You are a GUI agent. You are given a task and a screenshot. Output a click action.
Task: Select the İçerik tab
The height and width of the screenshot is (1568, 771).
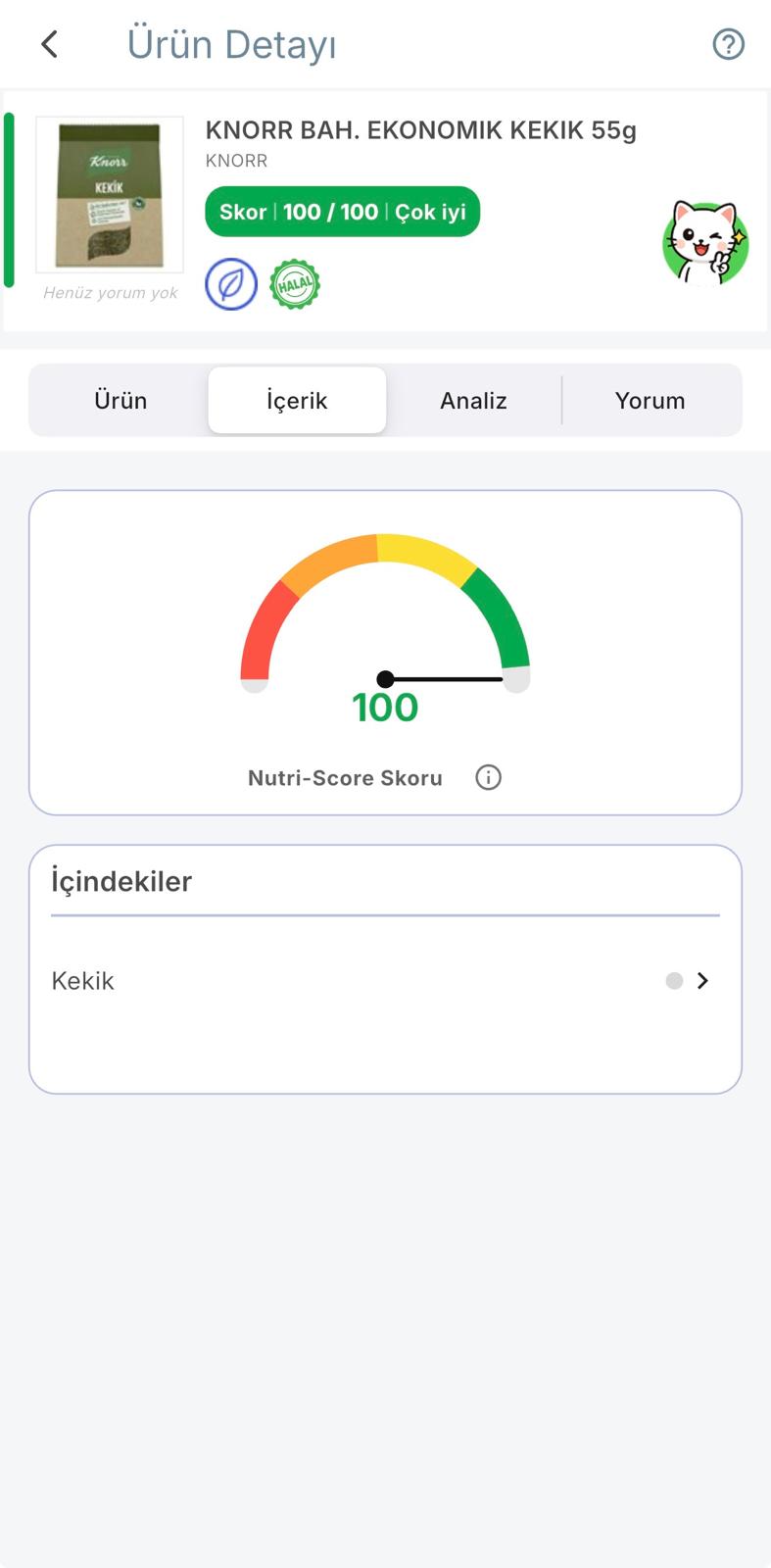297,400
